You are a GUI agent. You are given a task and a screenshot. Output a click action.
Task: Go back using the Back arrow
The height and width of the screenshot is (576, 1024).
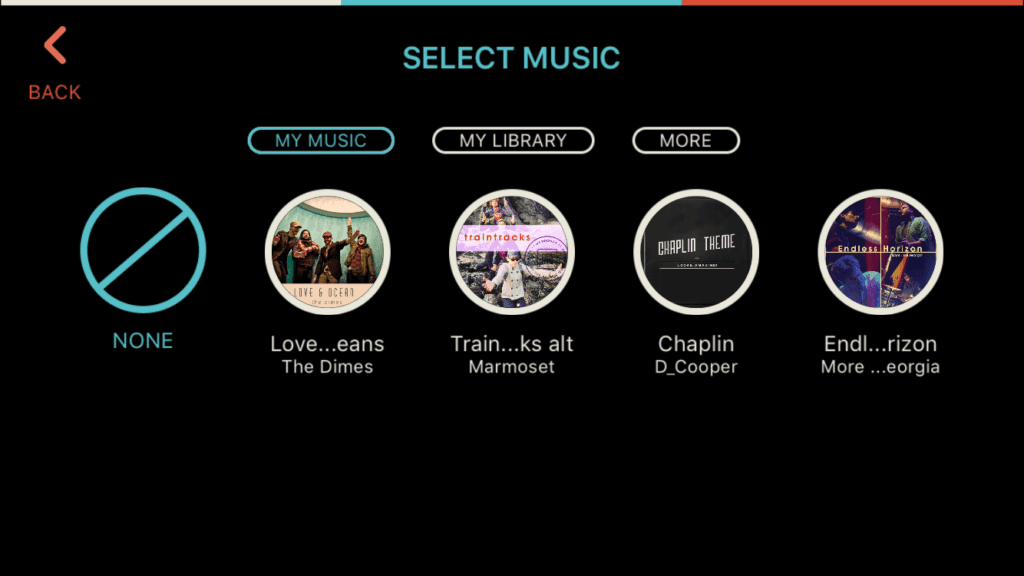point(55,48)
